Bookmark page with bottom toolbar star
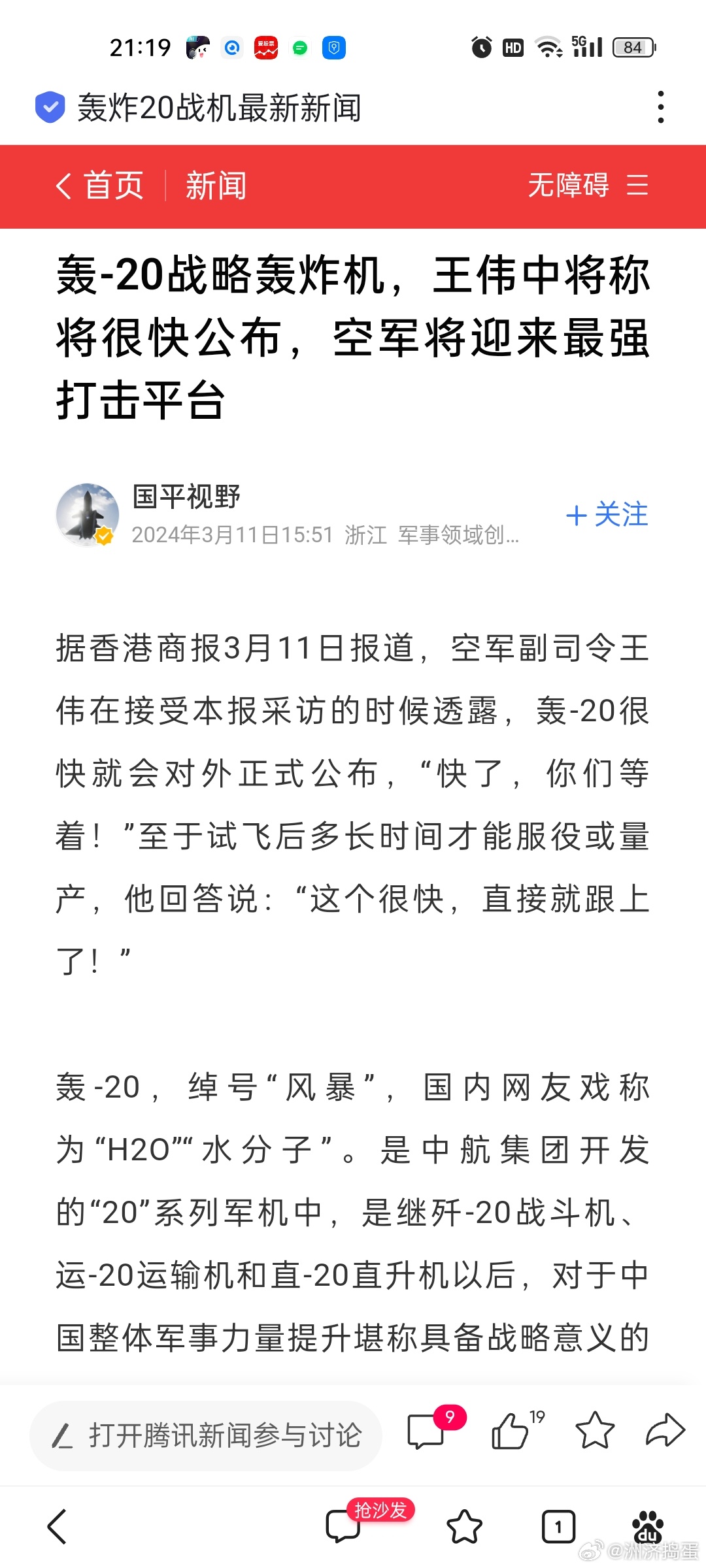706x1568 pixels. [x=464, y=1527]
